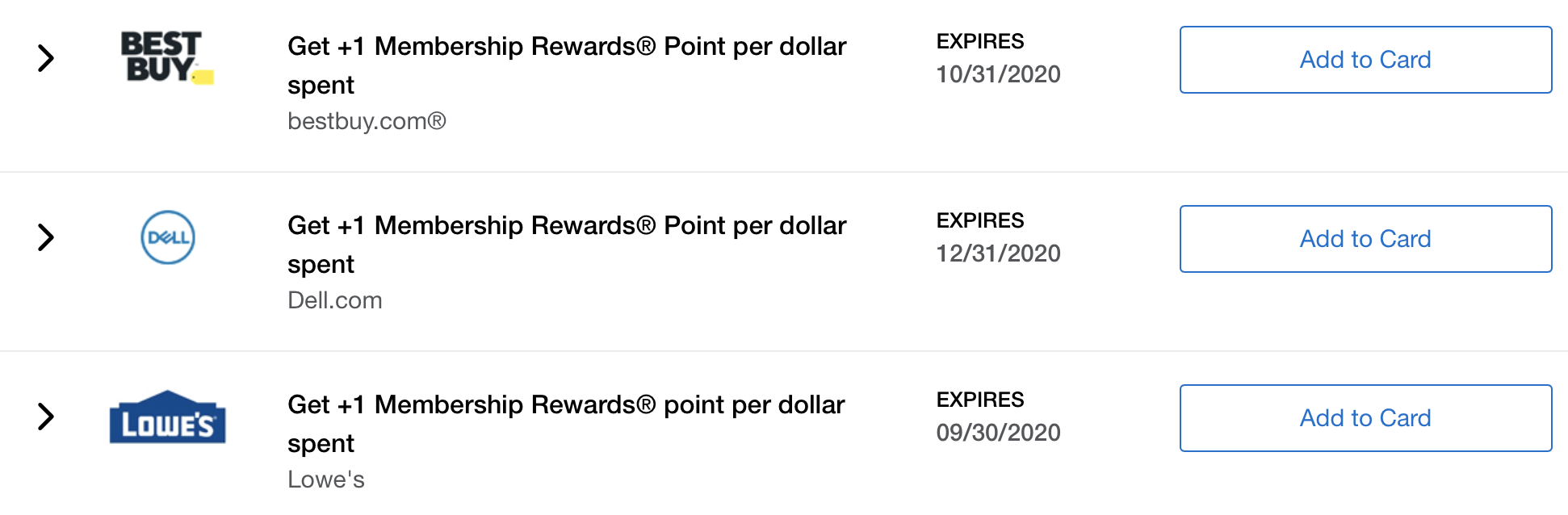Expand the Dell.com offer details
Viewport: 1568px width, 515px height.
46,237
